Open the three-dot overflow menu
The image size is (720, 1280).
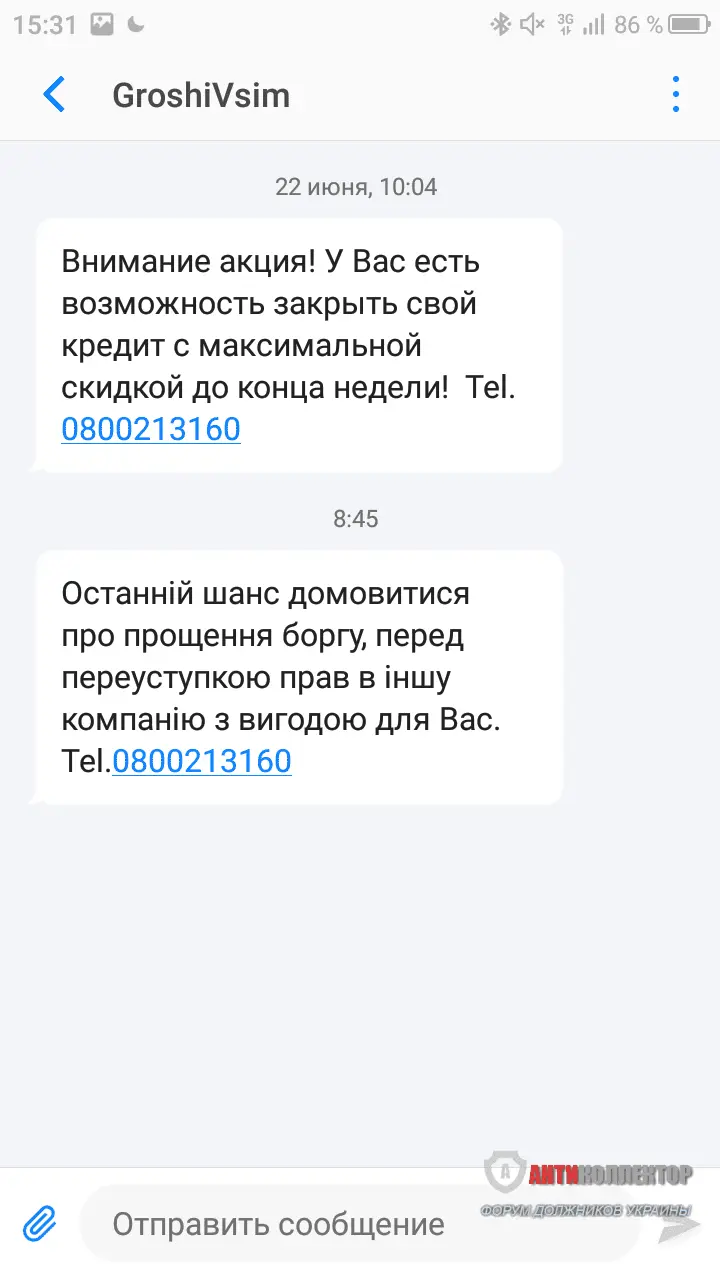click(x=676, y=94)
